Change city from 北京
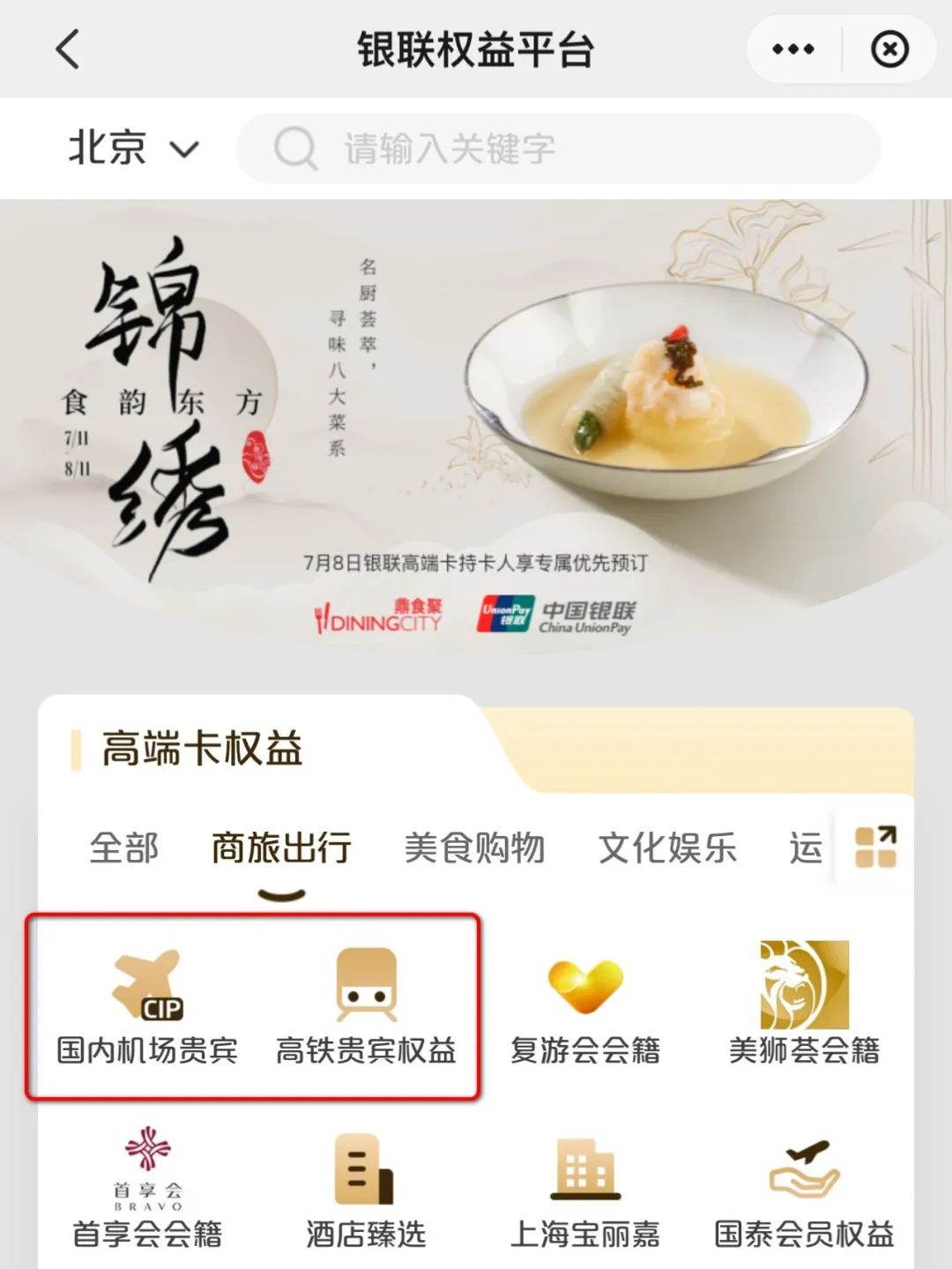952x1269 pixels. pyautogui.click(x=133, y=148)
